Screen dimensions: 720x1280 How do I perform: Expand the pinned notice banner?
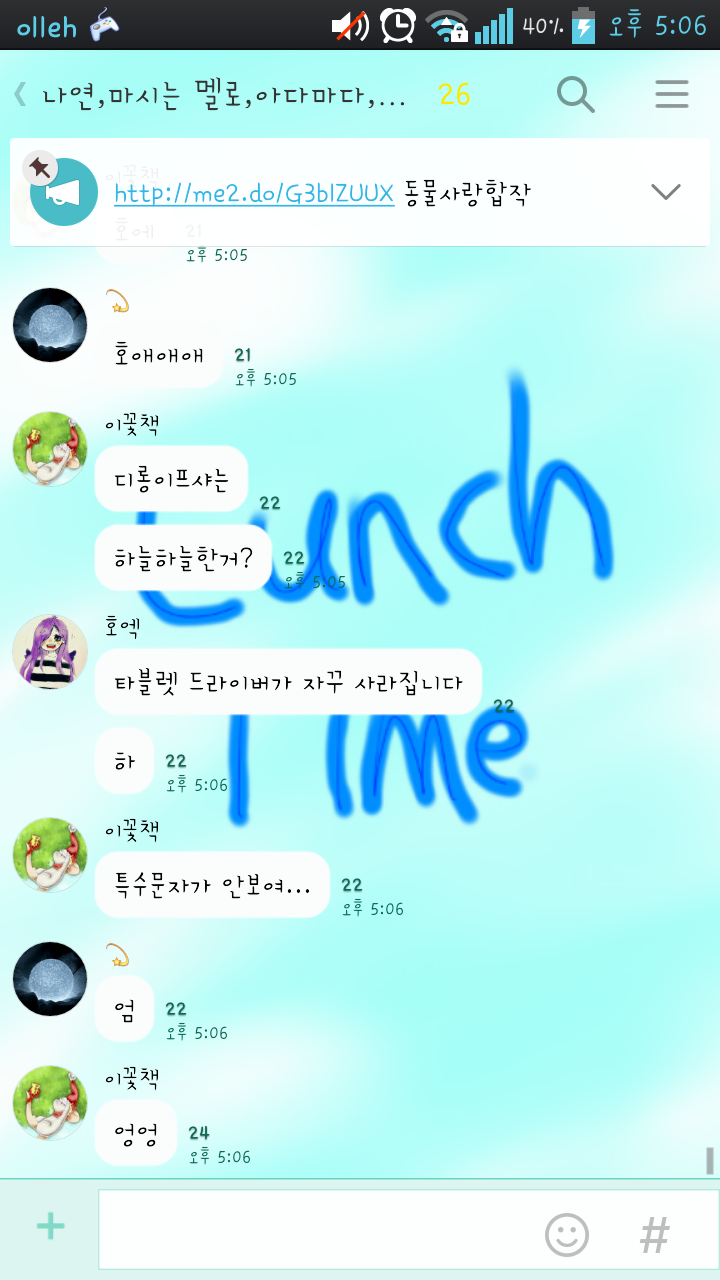click(x=665, y=192)
